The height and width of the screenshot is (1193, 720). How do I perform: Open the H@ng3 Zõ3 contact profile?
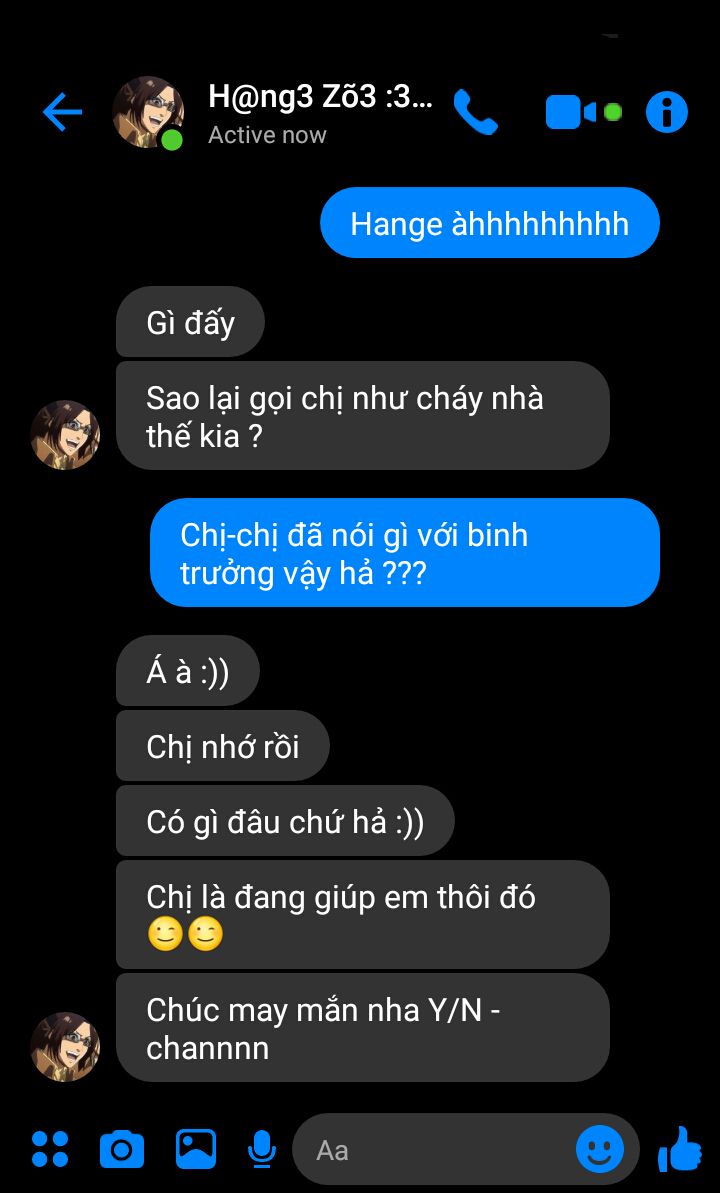(x=319, y=98)
